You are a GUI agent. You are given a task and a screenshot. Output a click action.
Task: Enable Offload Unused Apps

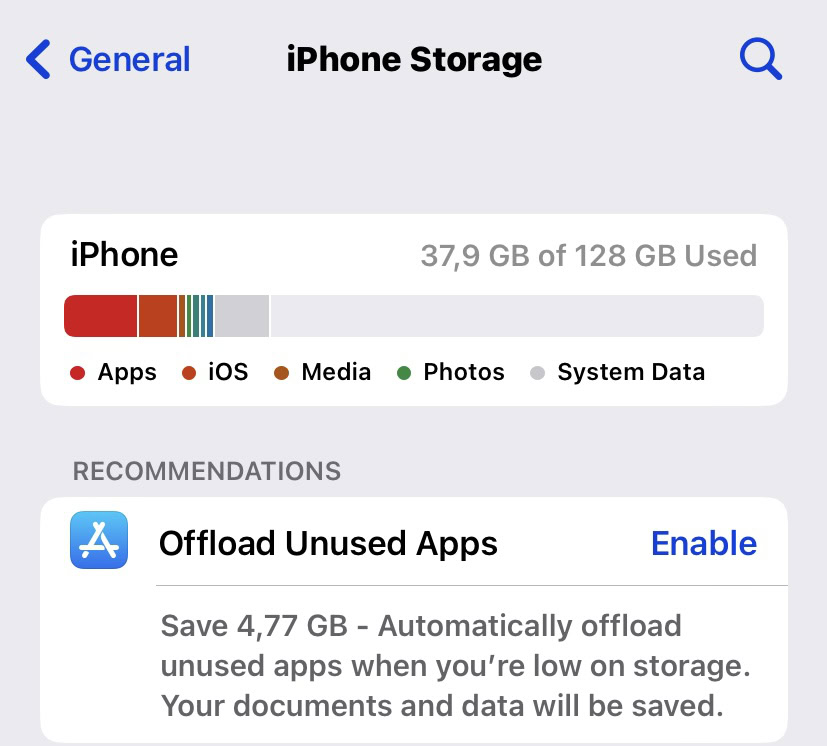point(703,543)
